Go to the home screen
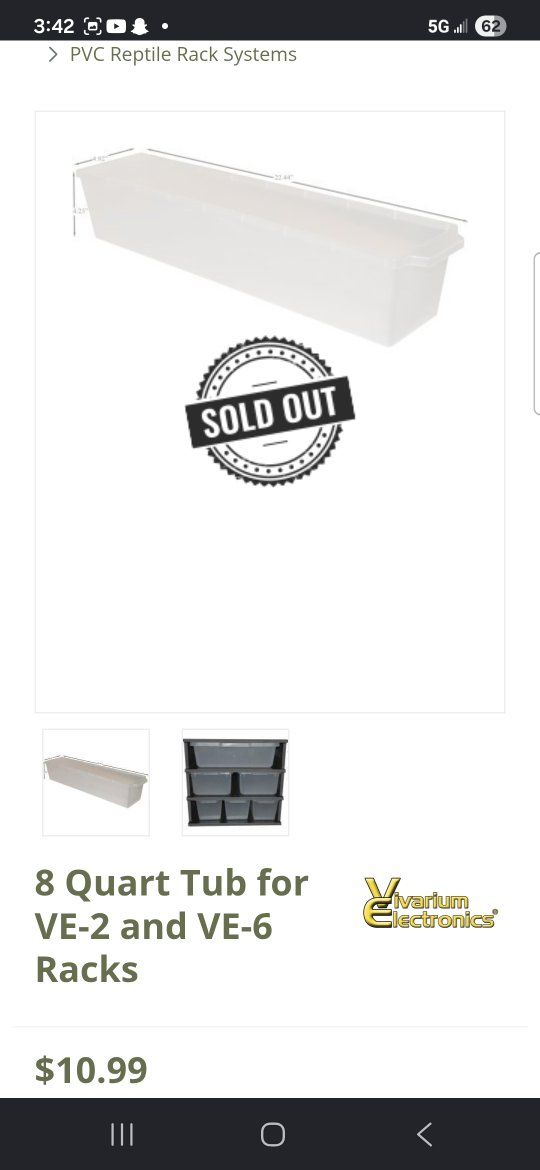 pos(272,1134)
